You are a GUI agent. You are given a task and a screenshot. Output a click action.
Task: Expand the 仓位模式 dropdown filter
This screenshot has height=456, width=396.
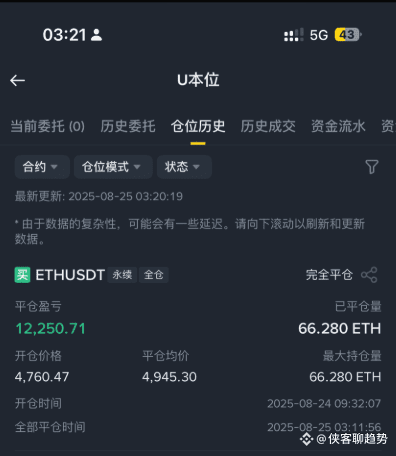click(x=113, y=167)
